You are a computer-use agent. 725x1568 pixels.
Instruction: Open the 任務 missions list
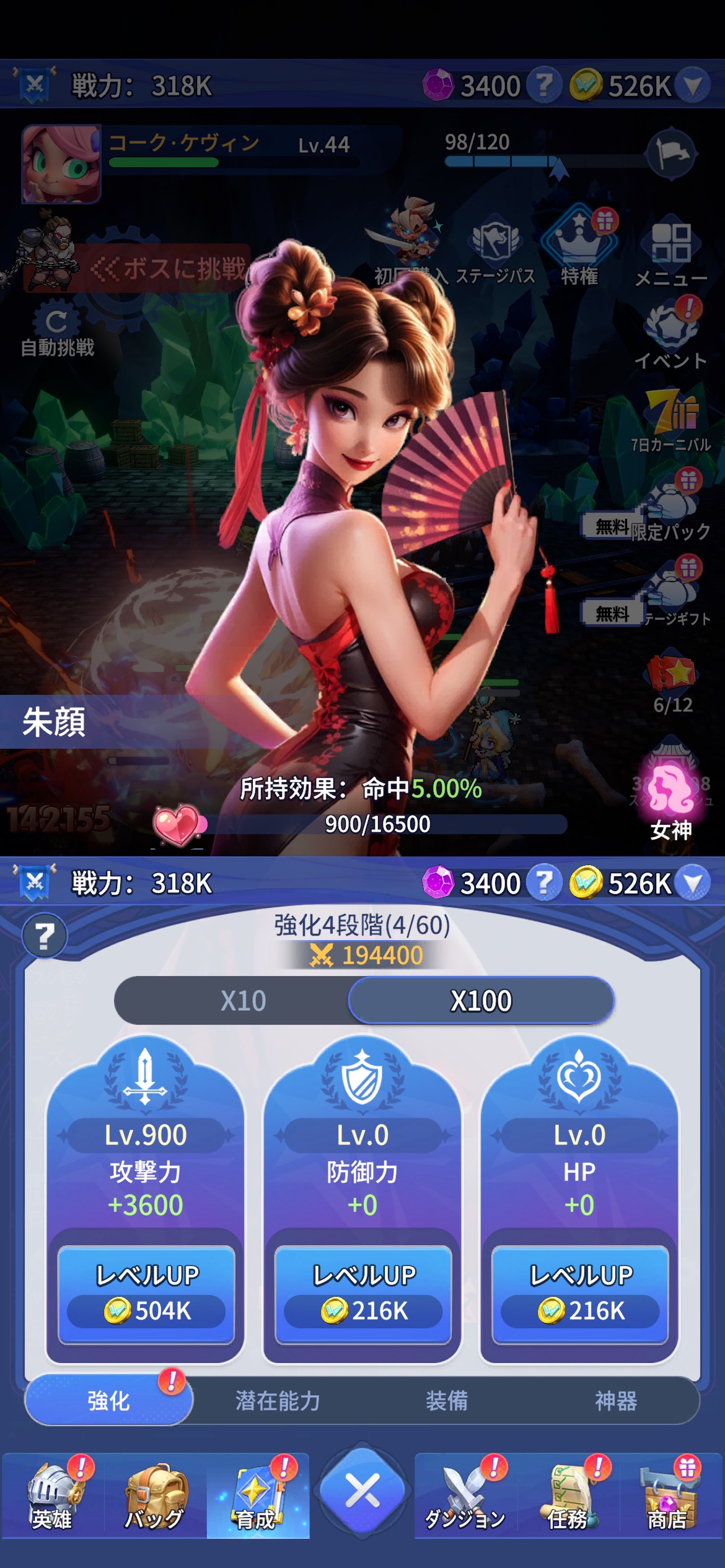coord(568,1497)
